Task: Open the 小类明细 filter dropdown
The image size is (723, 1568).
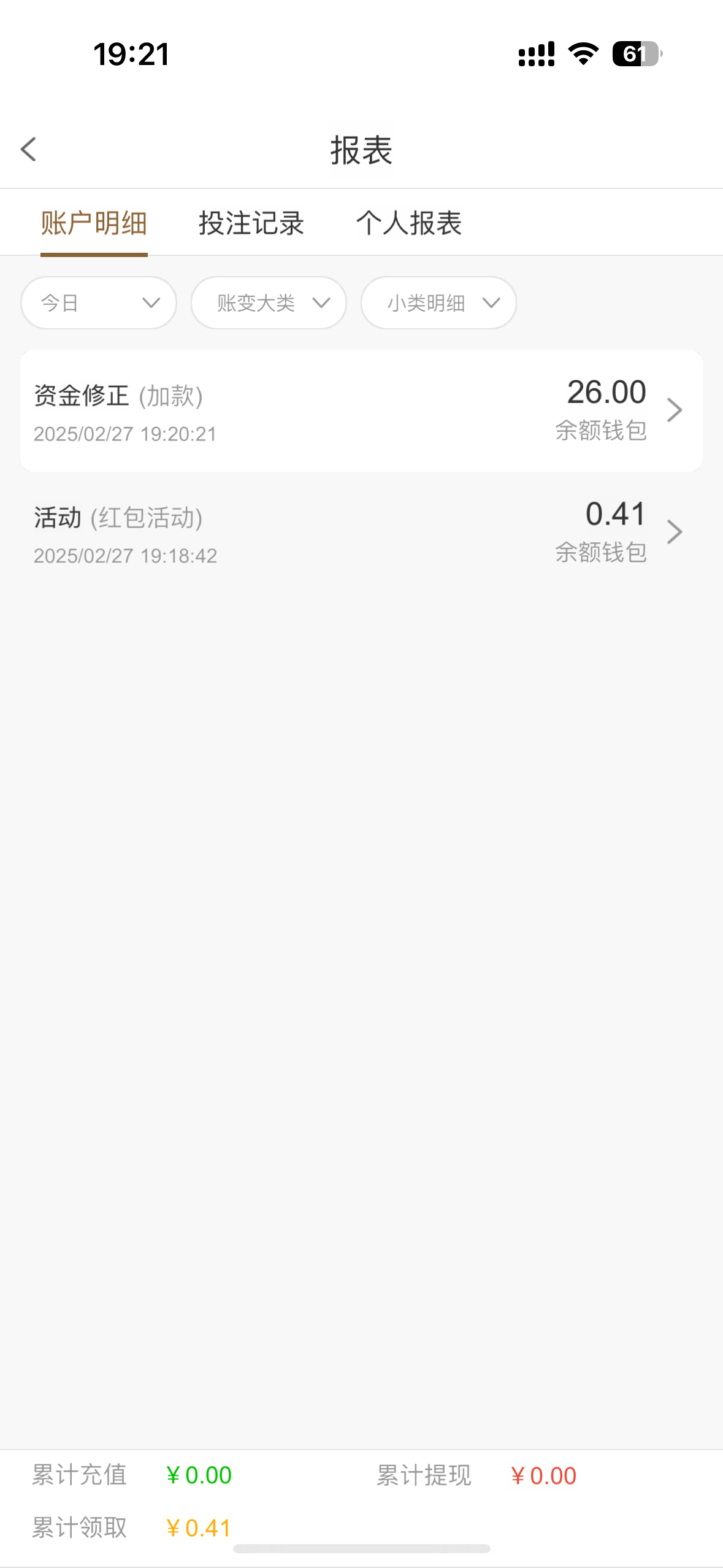Action: click(438, 303)
